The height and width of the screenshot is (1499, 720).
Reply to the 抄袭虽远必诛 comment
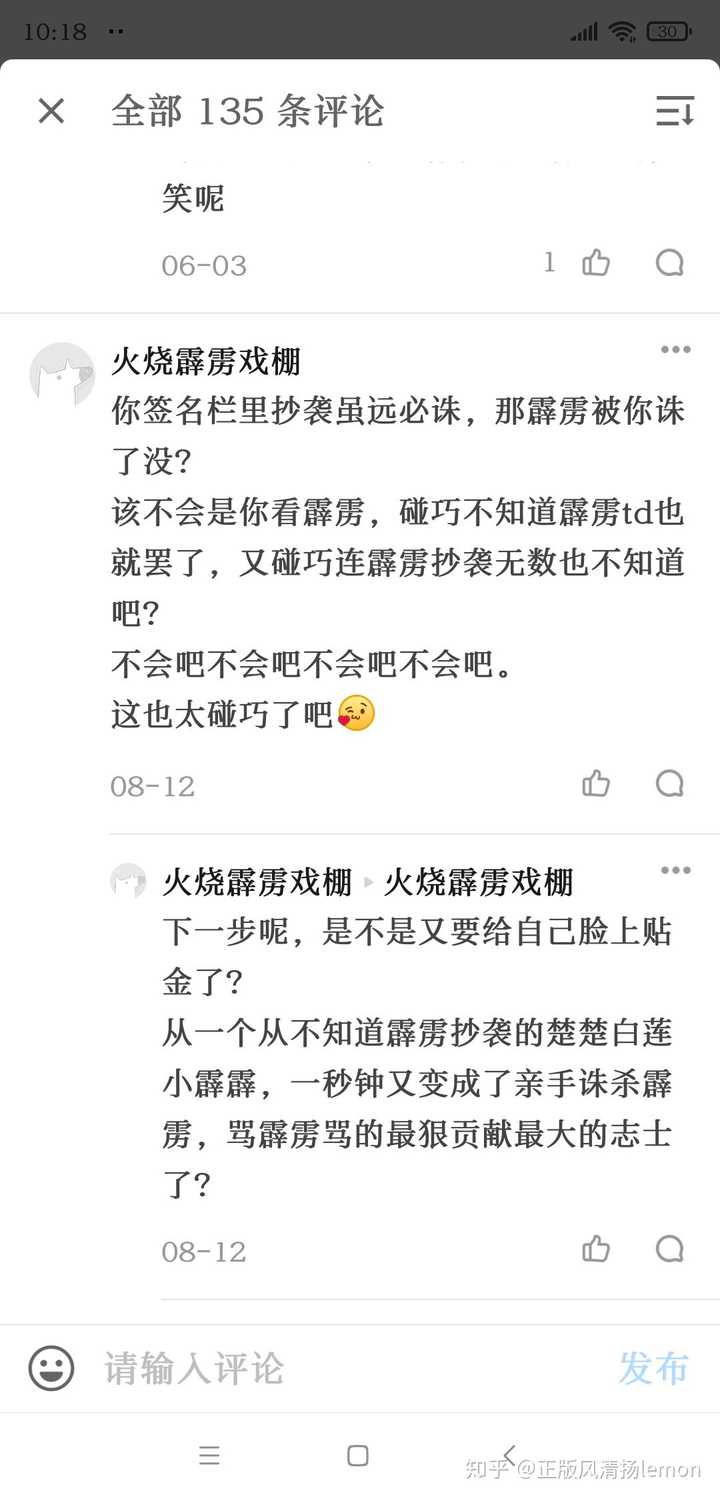(x=670, y=783)
